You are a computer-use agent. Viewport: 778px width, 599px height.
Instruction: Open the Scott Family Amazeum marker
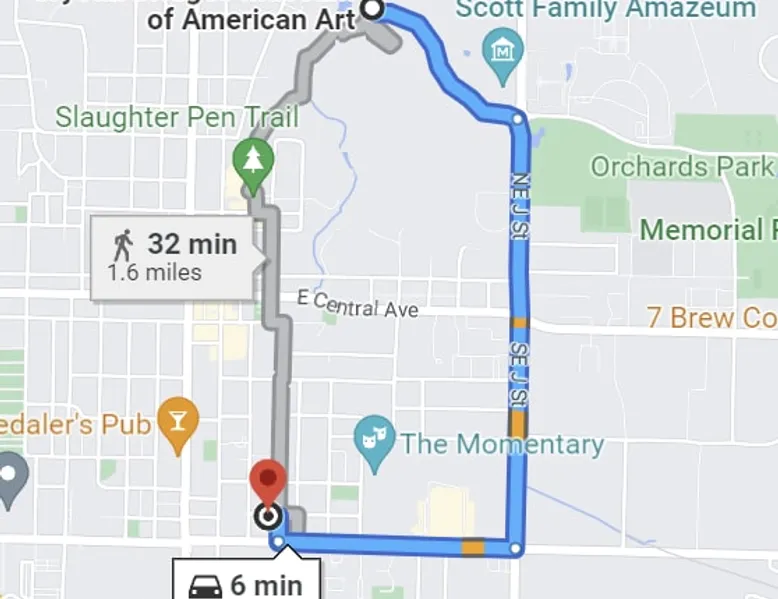tap(498, 46)
